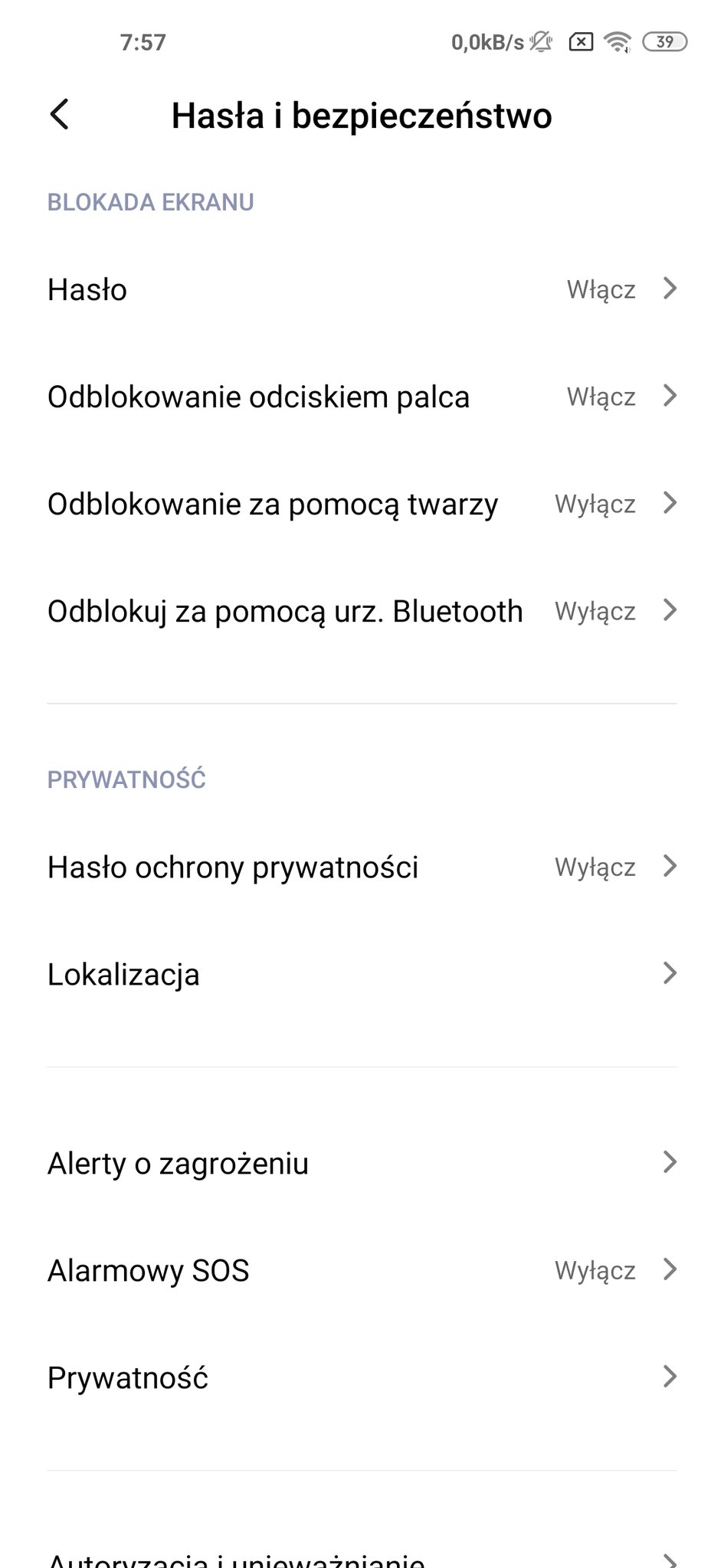
Task: Open Alerty o zagrożeniu
Action: coord(362,1163)
